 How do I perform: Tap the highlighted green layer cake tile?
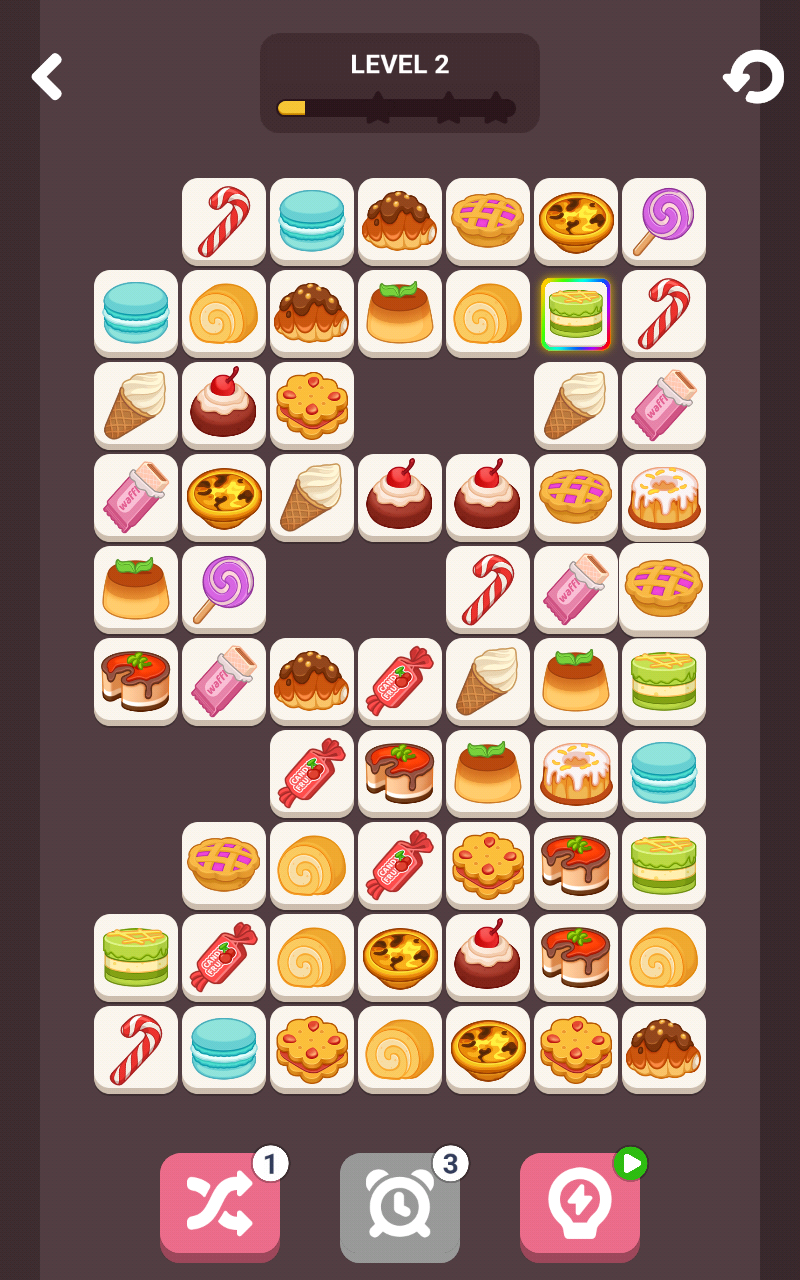point(575,314)
